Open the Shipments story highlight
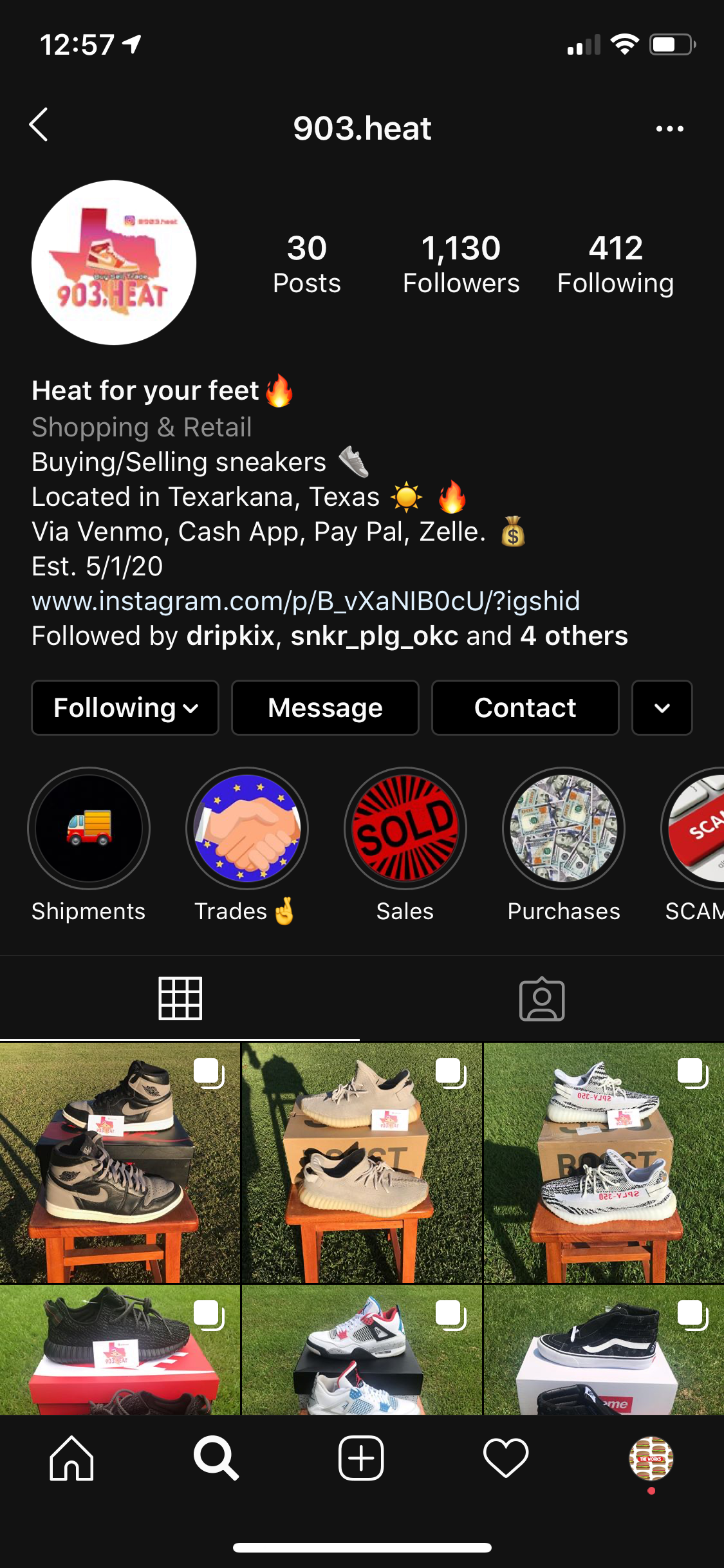Image resolution: width=724 pixels, height=1568 pixels. coord(89,828)
